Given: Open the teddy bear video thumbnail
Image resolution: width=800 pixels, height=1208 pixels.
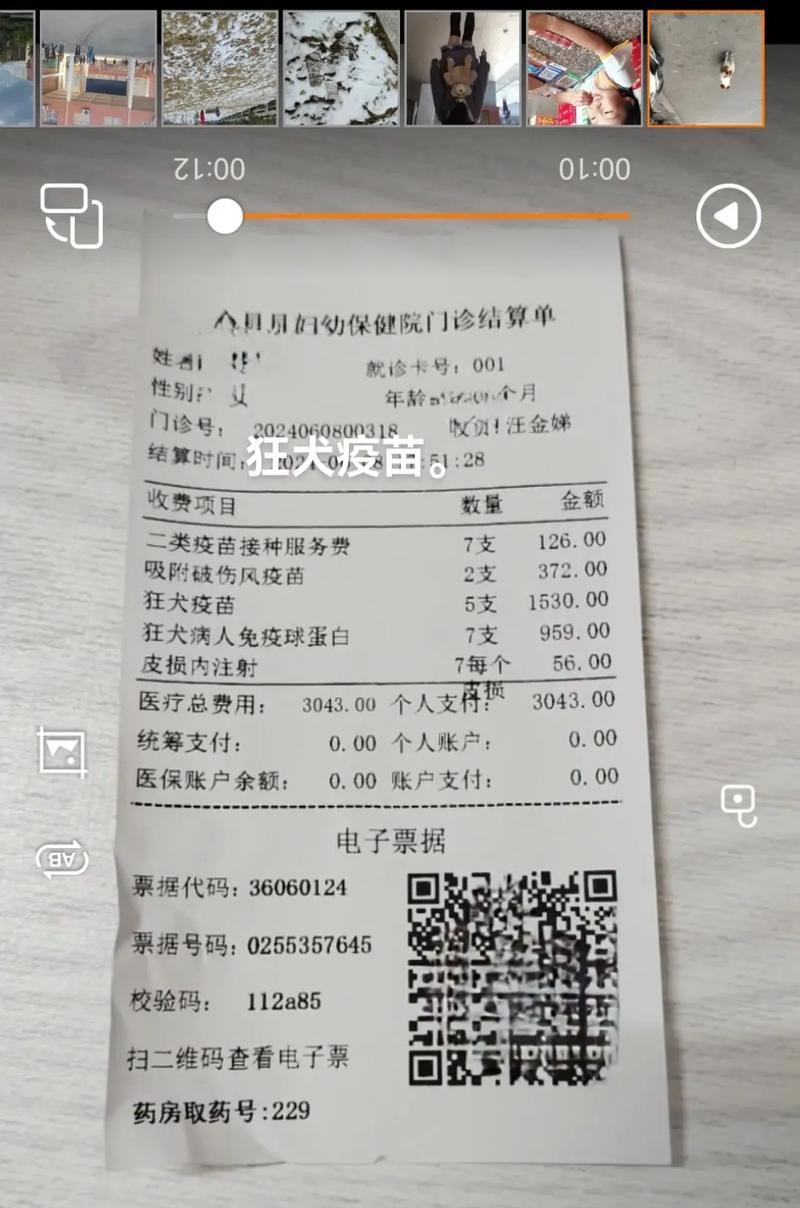Looking at the screenshot, I should pos(462,68).
